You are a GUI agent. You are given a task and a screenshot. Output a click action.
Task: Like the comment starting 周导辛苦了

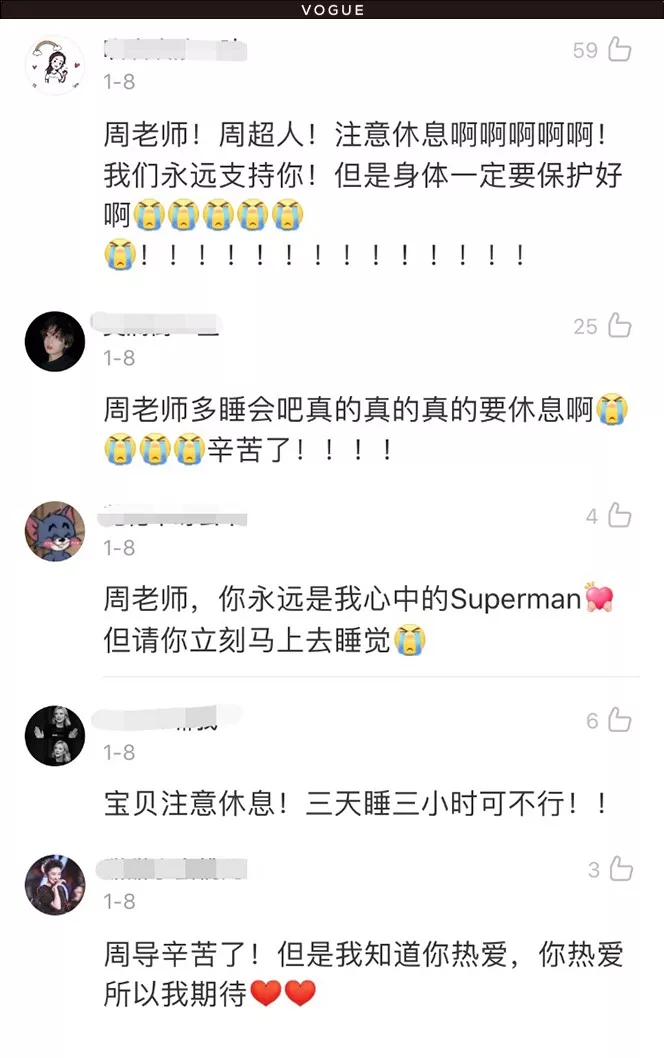(620, 869)
